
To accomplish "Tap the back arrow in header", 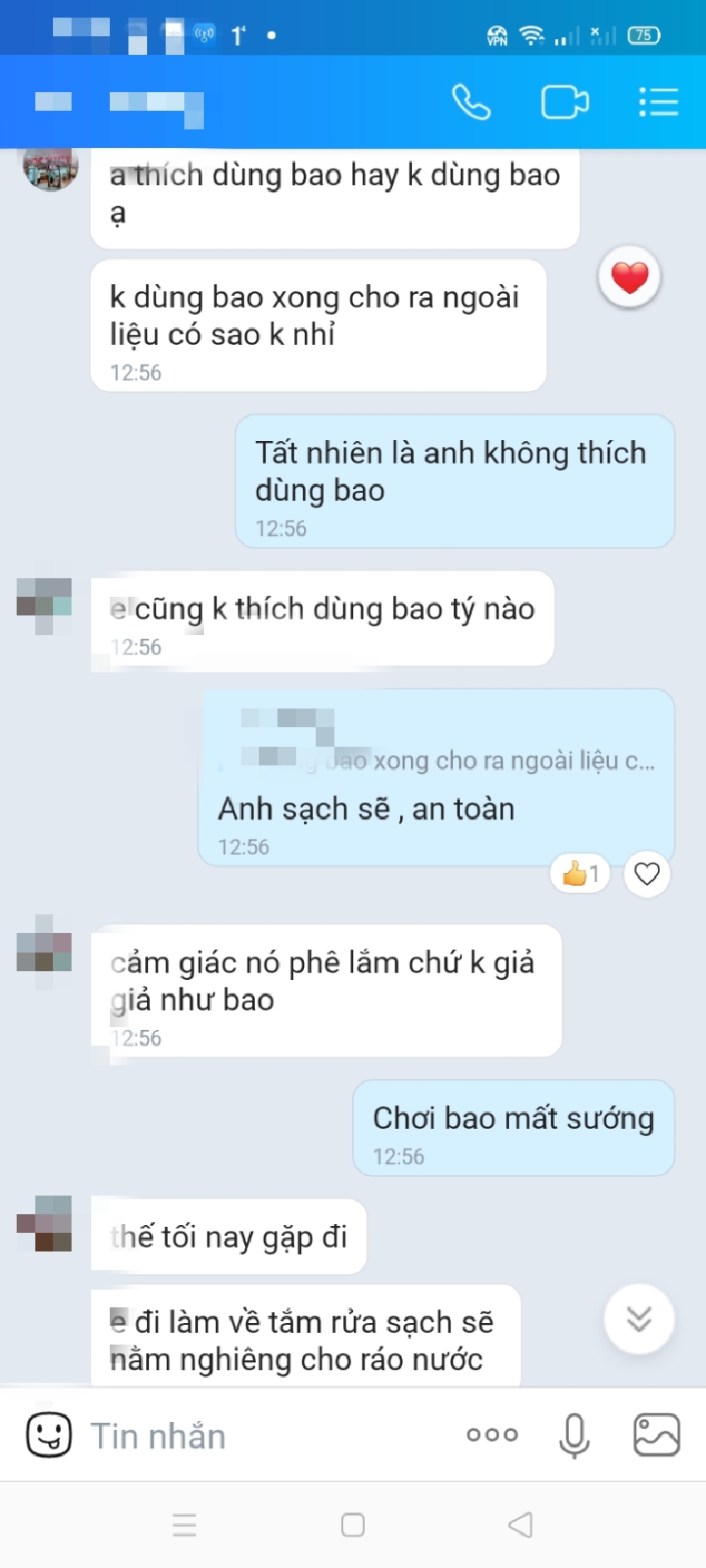I will [x=53, y=102].
